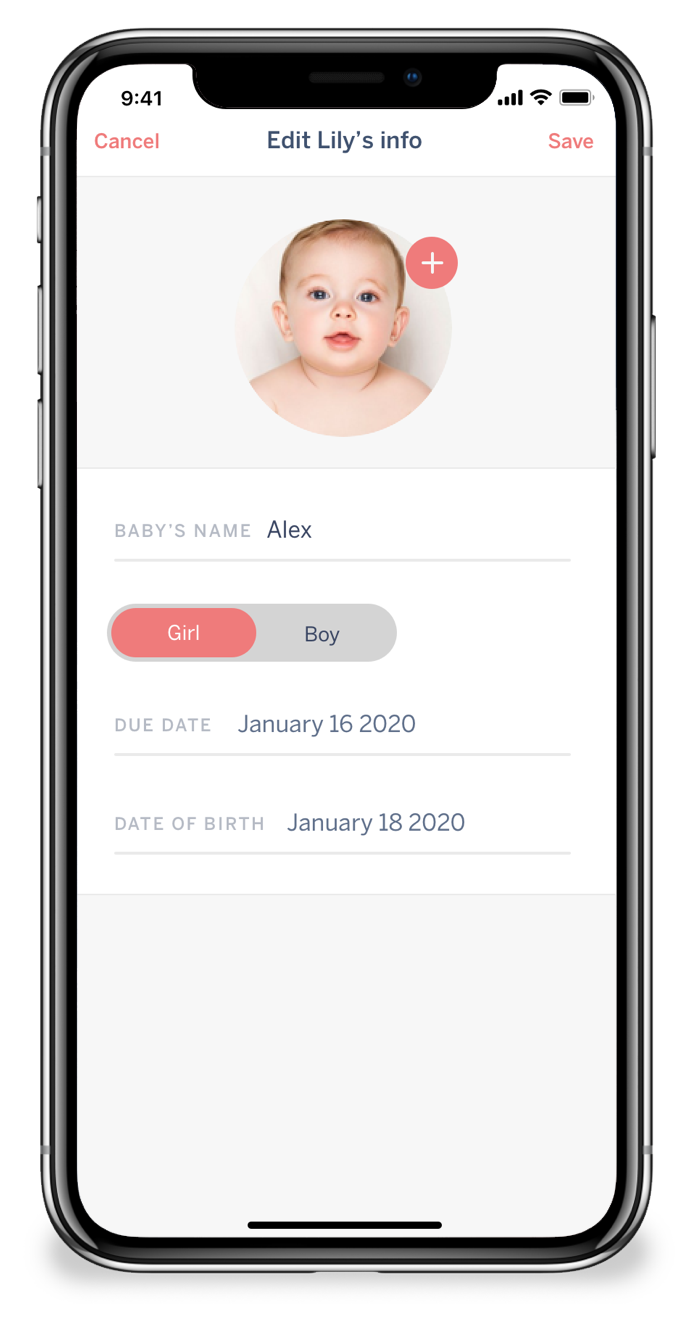Select the Girl option

(x=184, y=633)
